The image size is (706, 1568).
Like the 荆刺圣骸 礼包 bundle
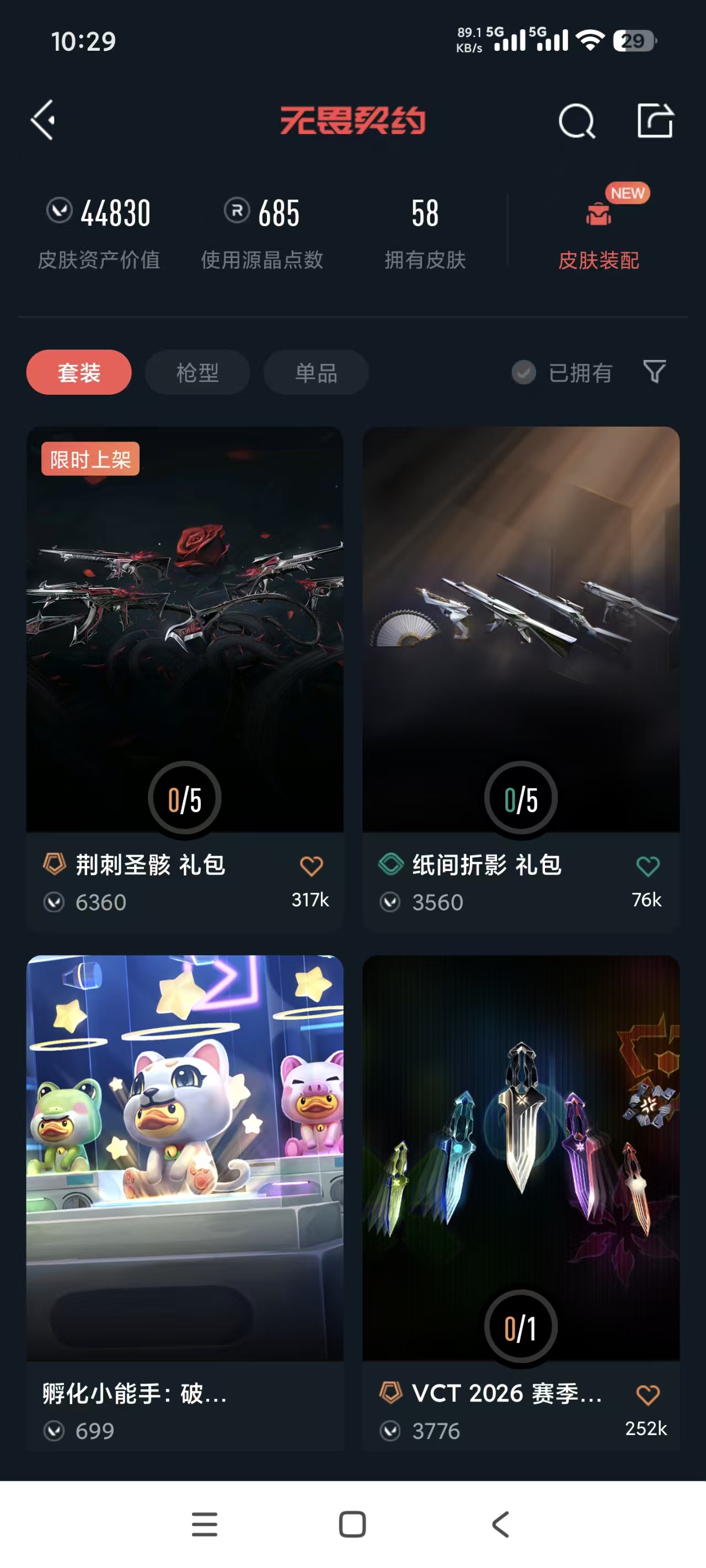(x=311, y=866)
